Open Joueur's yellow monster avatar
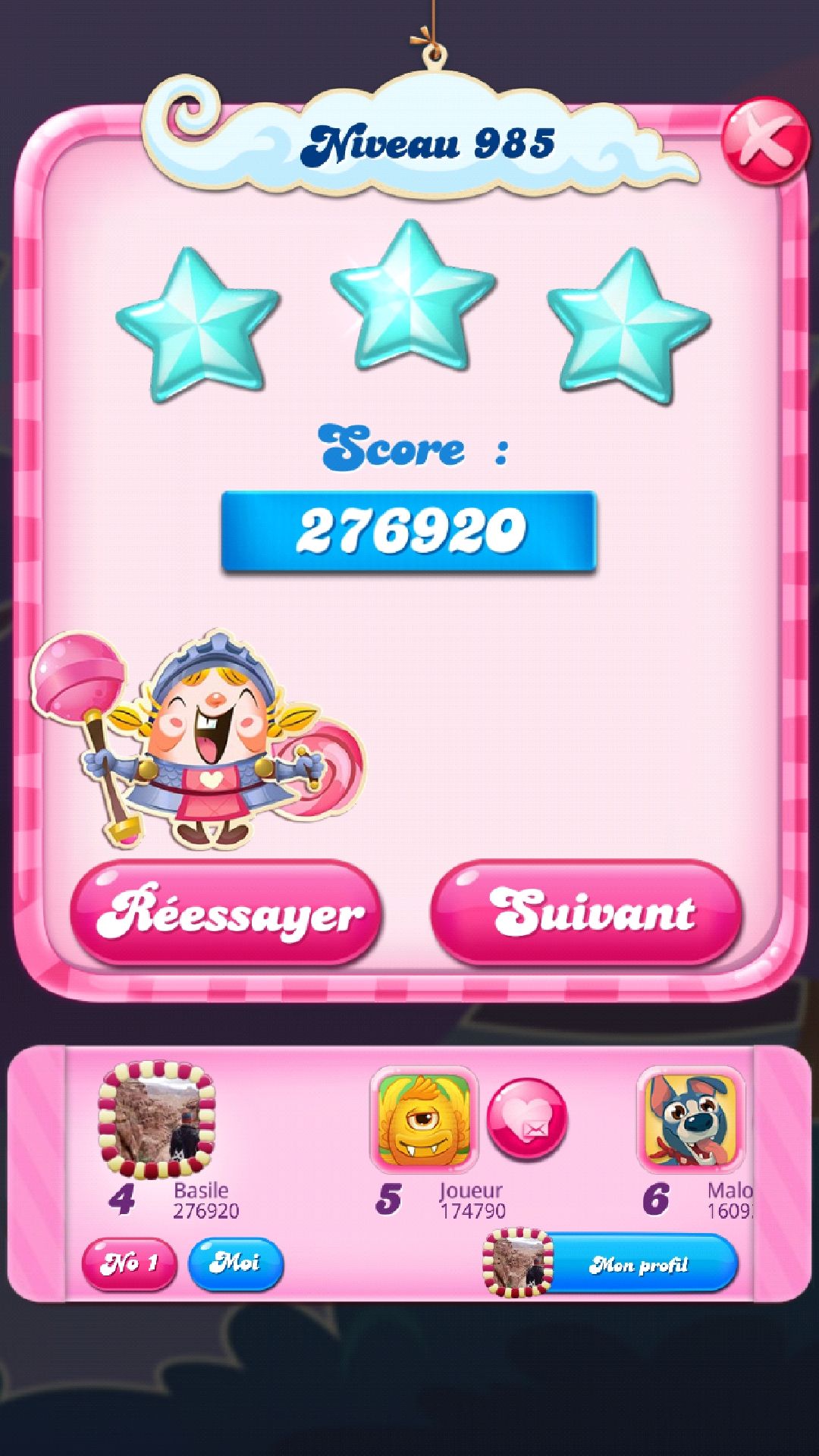 click(423, 1120)
